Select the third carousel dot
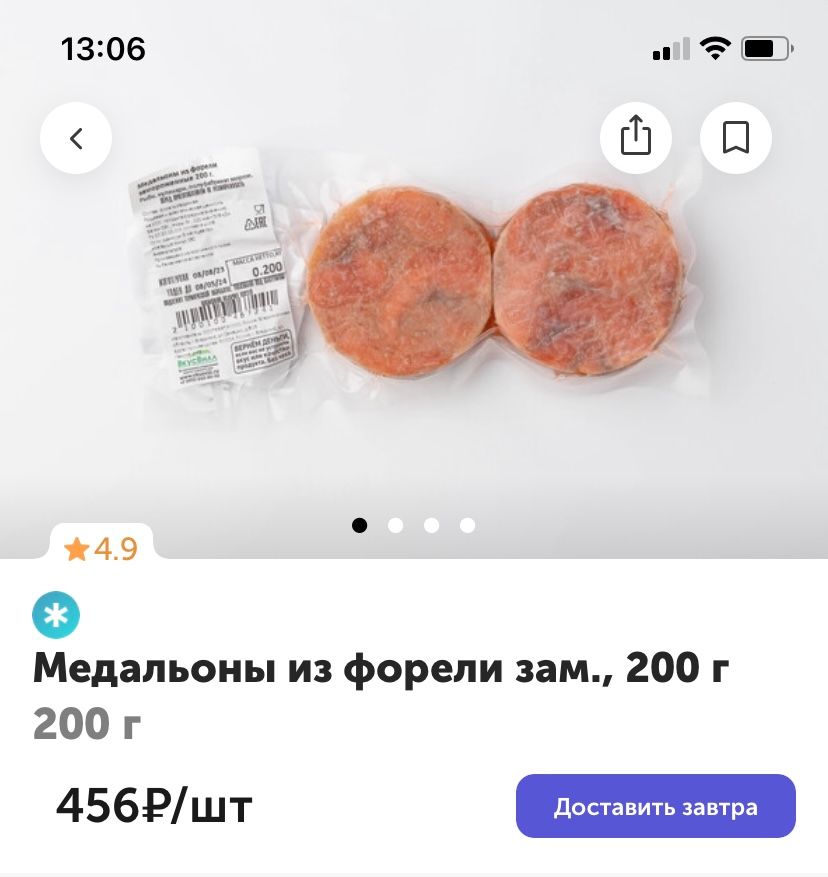The height and width of the screenshot is (877, 828). coord(432,525)
